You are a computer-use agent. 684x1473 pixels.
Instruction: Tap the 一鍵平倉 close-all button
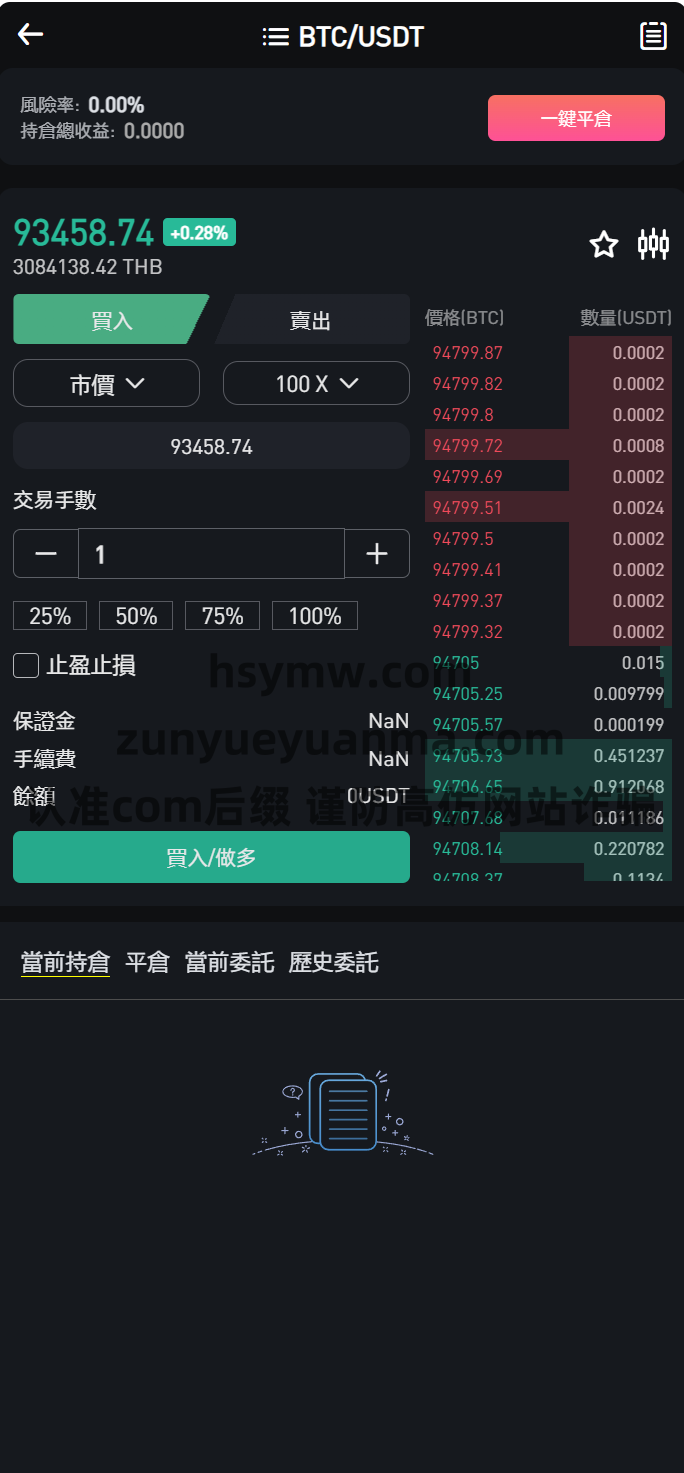tap(576, 118)
